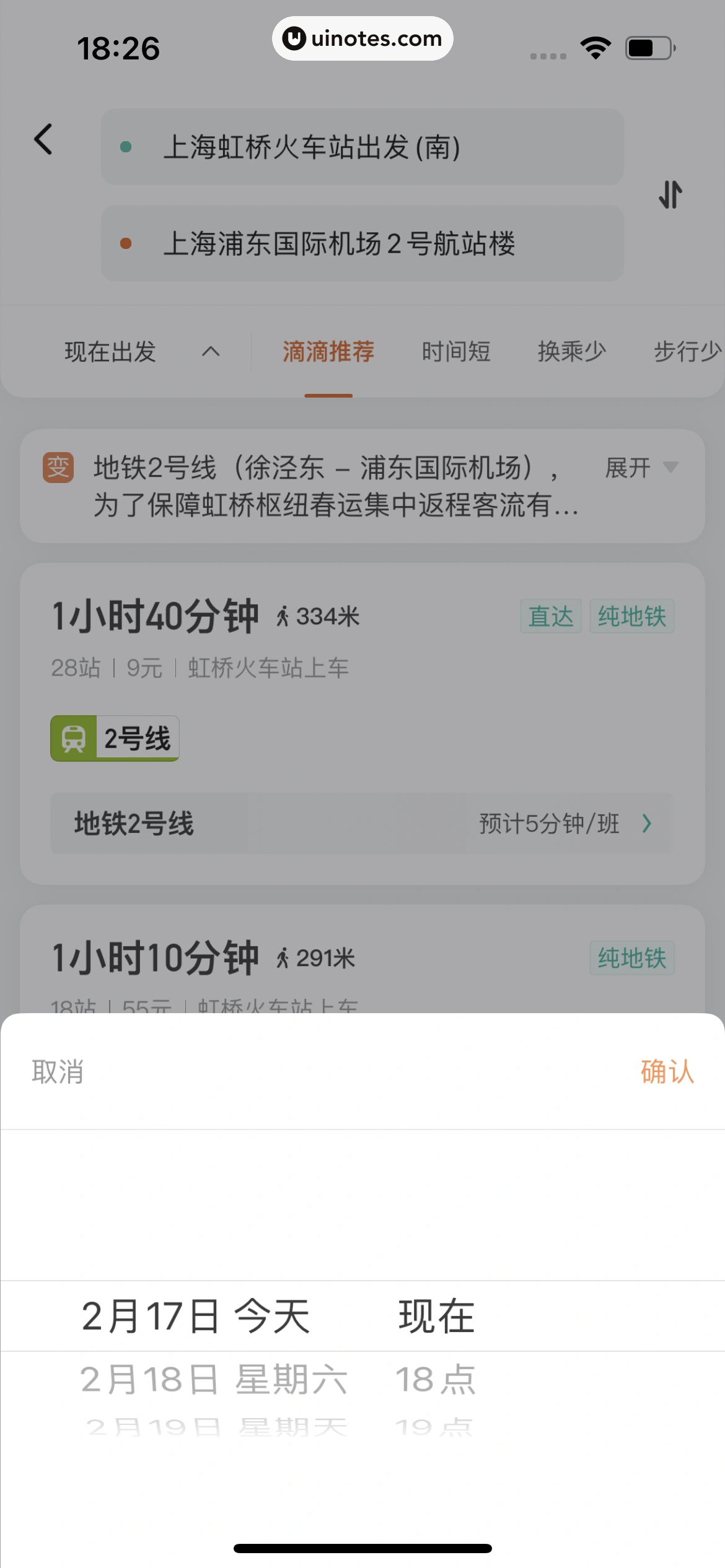Switch to the 时间短 tab
This screenshot has height=1568, width=725.
456,351
